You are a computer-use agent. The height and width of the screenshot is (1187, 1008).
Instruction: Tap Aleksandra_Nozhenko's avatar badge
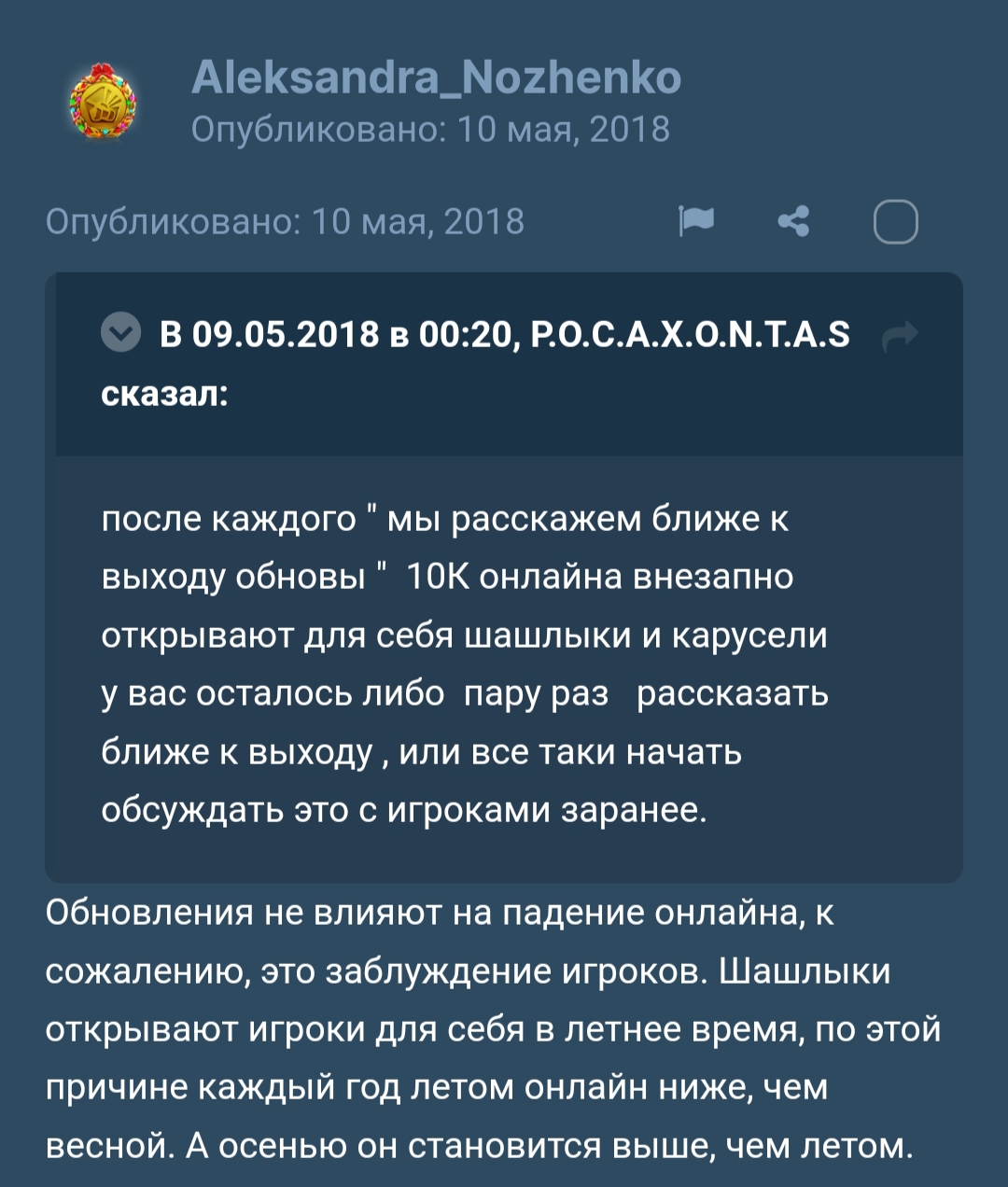tap(103, 103)
